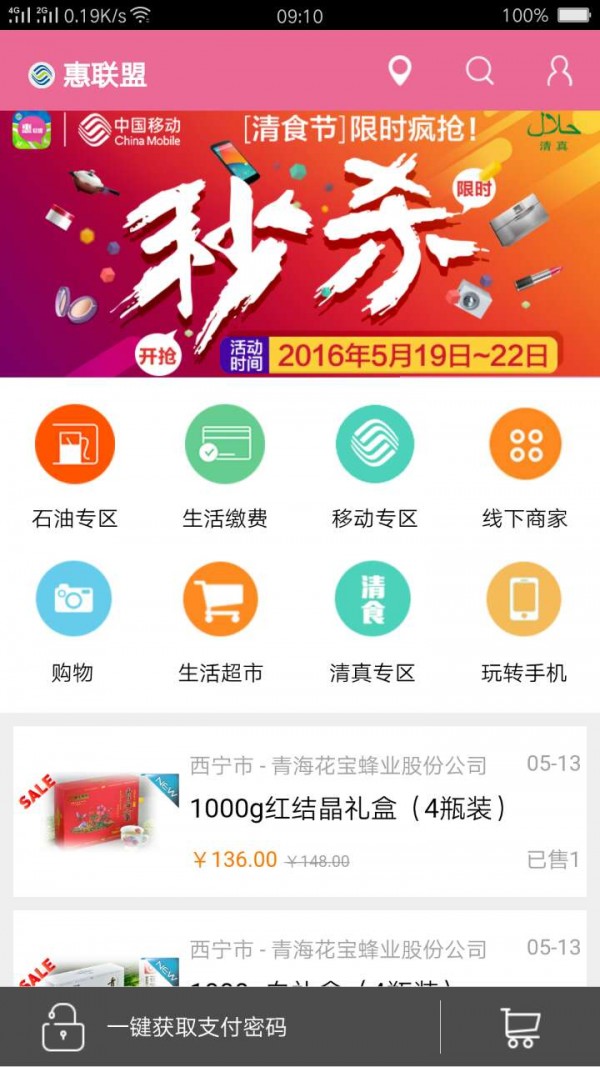The width and height of the screenshot is (600, 1067).
Task: Open the 1000g红结晶礼盒 product card
Action: click(x=299, y=811)
